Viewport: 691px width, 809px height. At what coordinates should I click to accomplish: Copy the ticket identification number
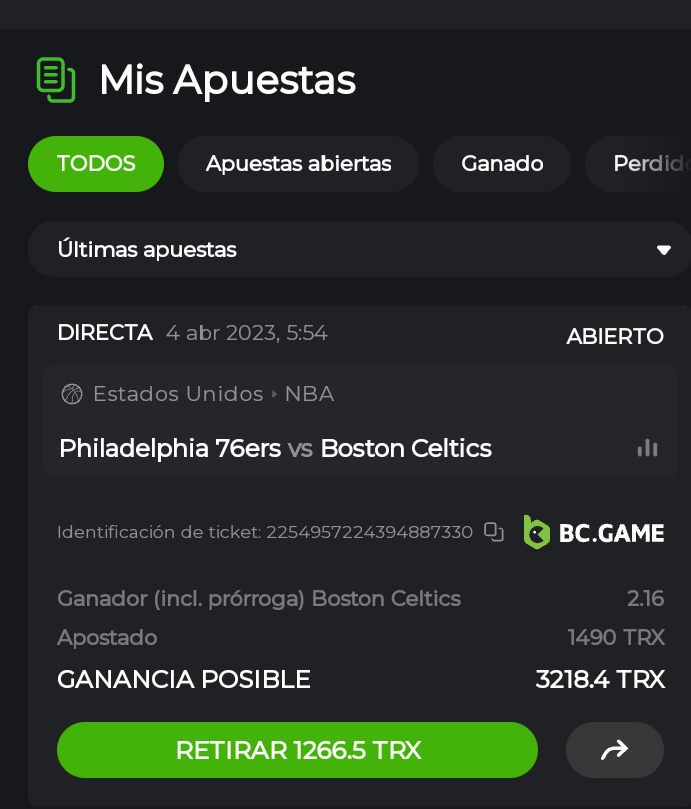tap(494, 532)
